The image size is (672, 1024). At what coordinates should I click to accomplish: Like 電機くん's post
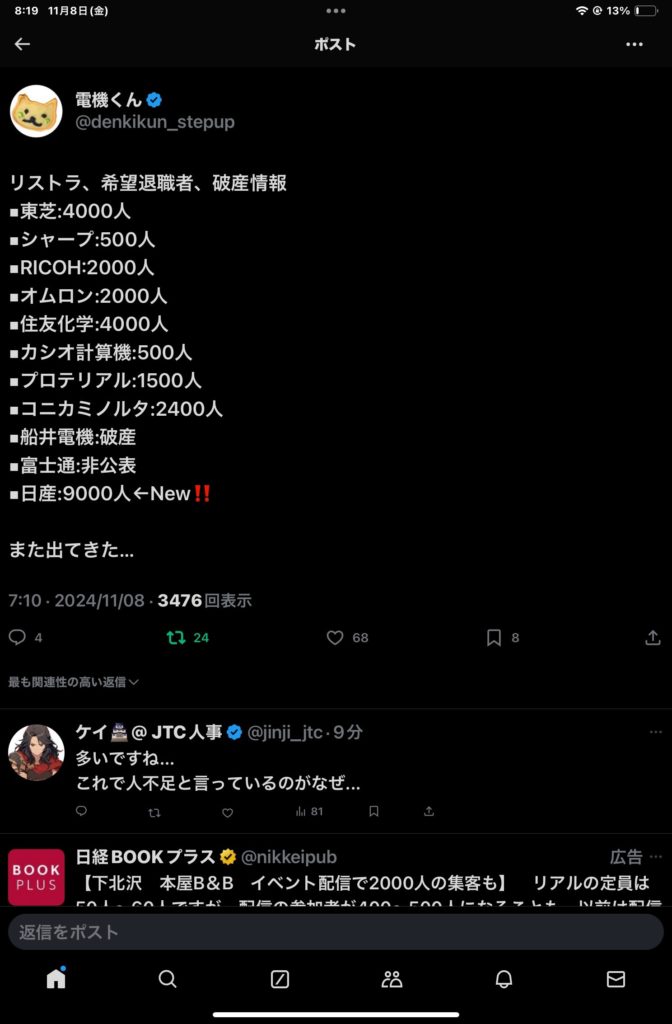tap(335, 637)
